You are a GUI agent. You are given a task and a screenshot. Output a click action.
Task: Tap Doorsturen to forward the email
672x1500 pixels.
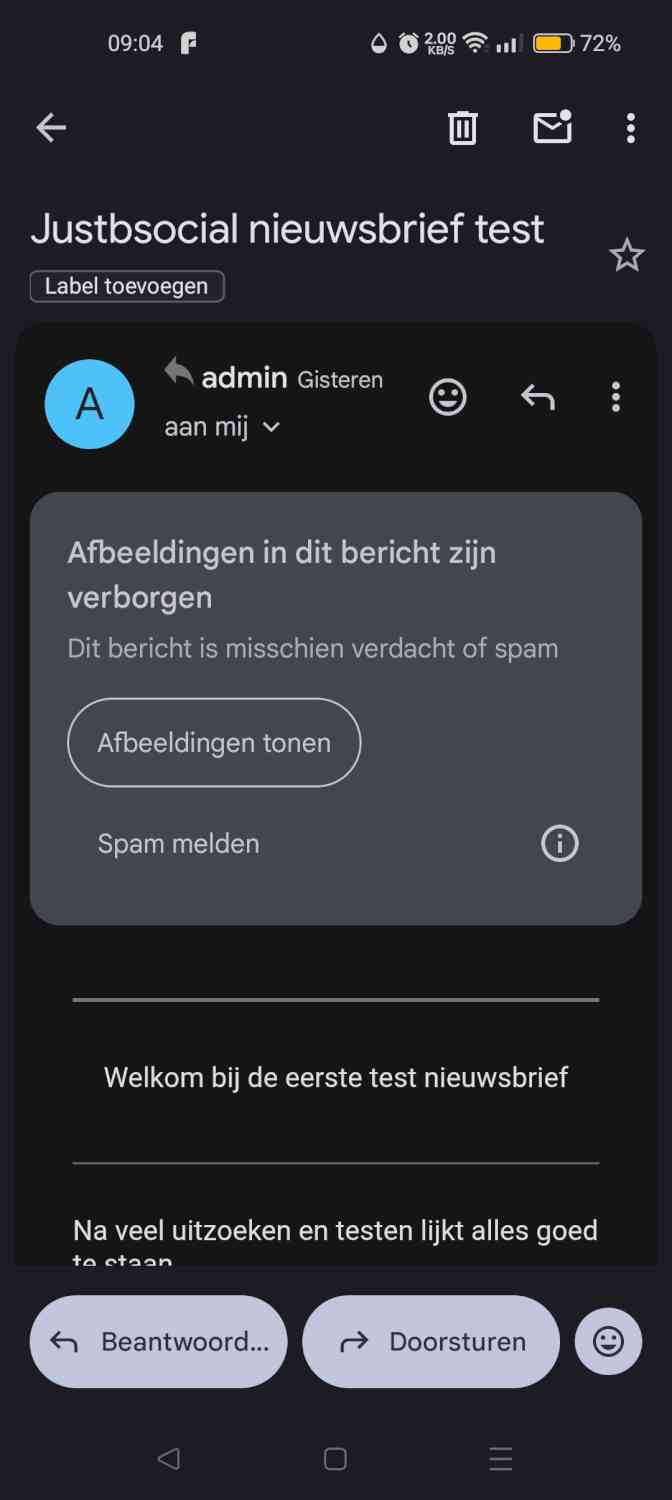point(431,1342)
